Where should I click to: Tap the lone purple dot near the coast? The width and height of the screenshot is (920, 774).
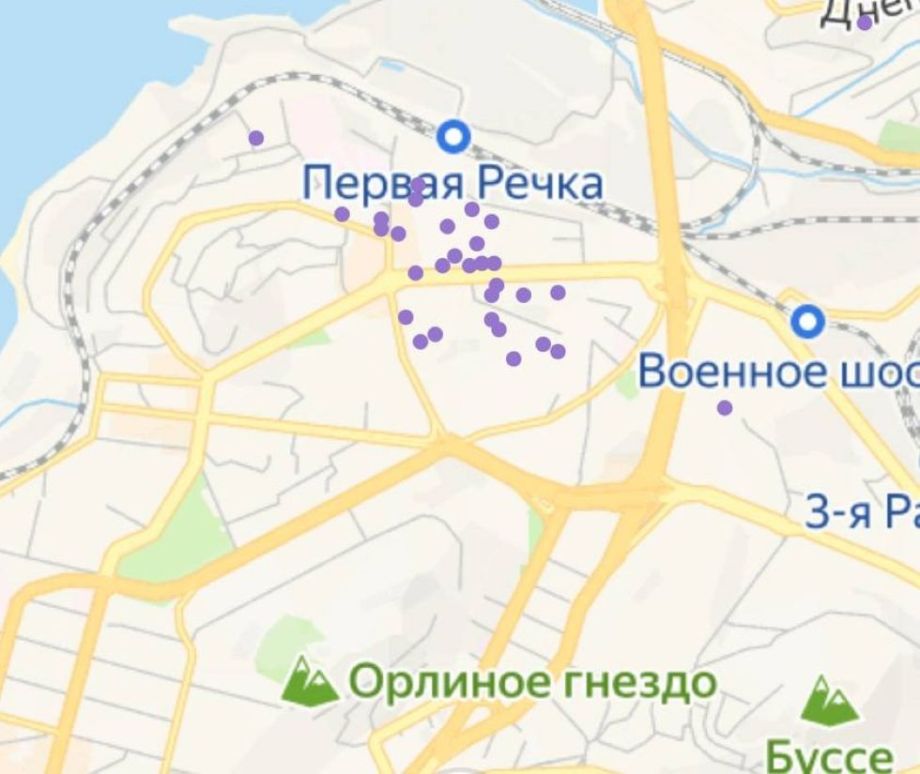(256, 138)
